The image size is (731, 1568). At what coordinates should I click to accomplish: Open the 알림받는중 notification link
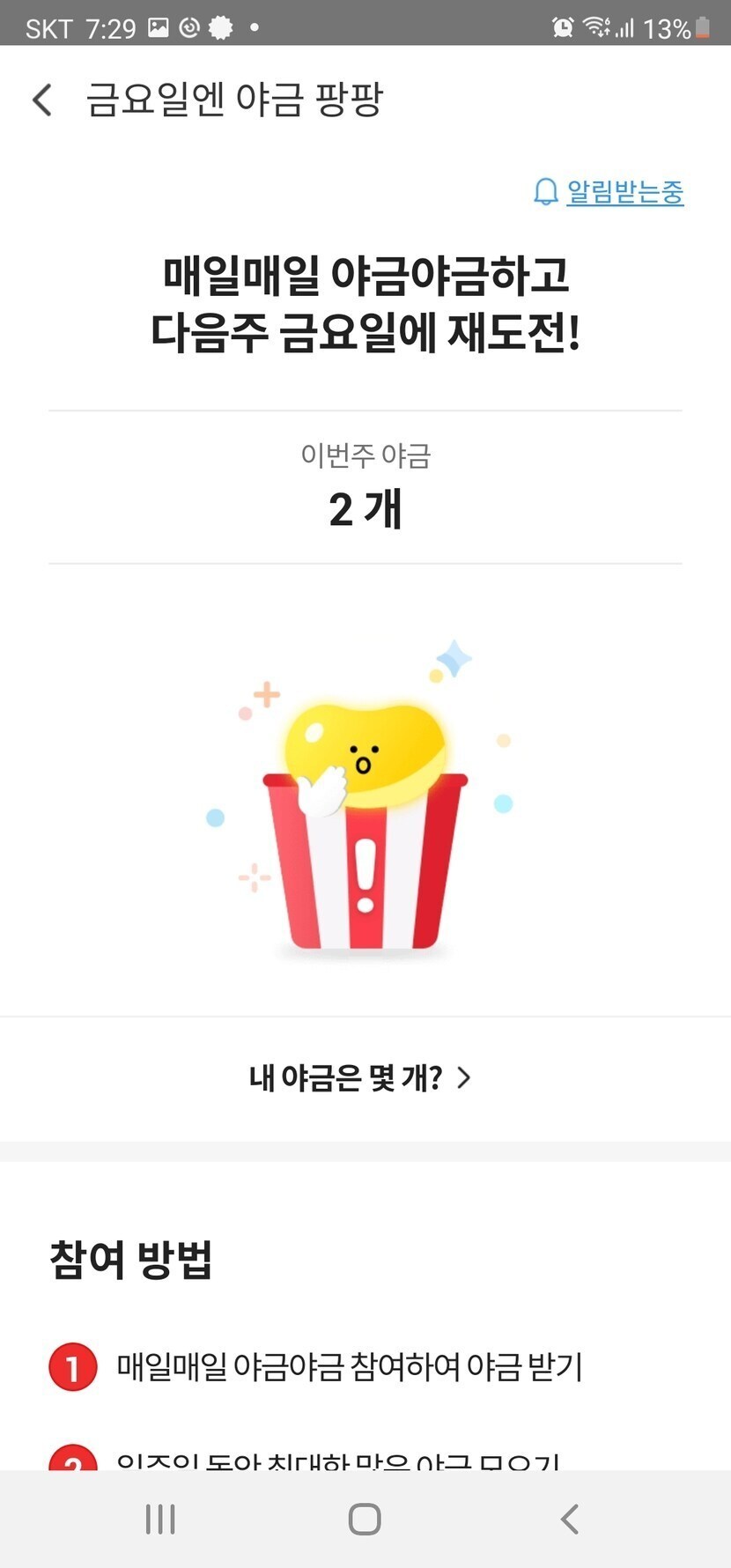click(609, 191)
